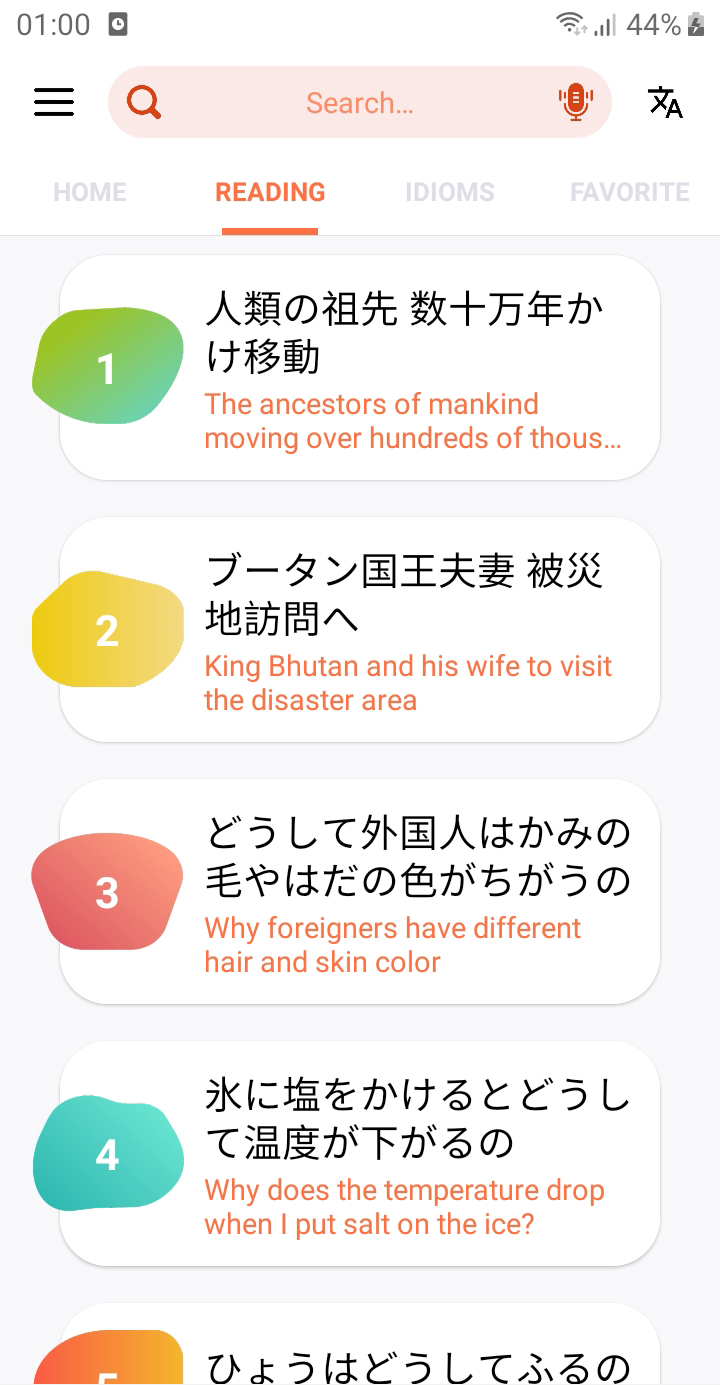Screen dimensions: 720x1385
Task: Go to the FAVORITE tab
Action: tap(629, 191)
